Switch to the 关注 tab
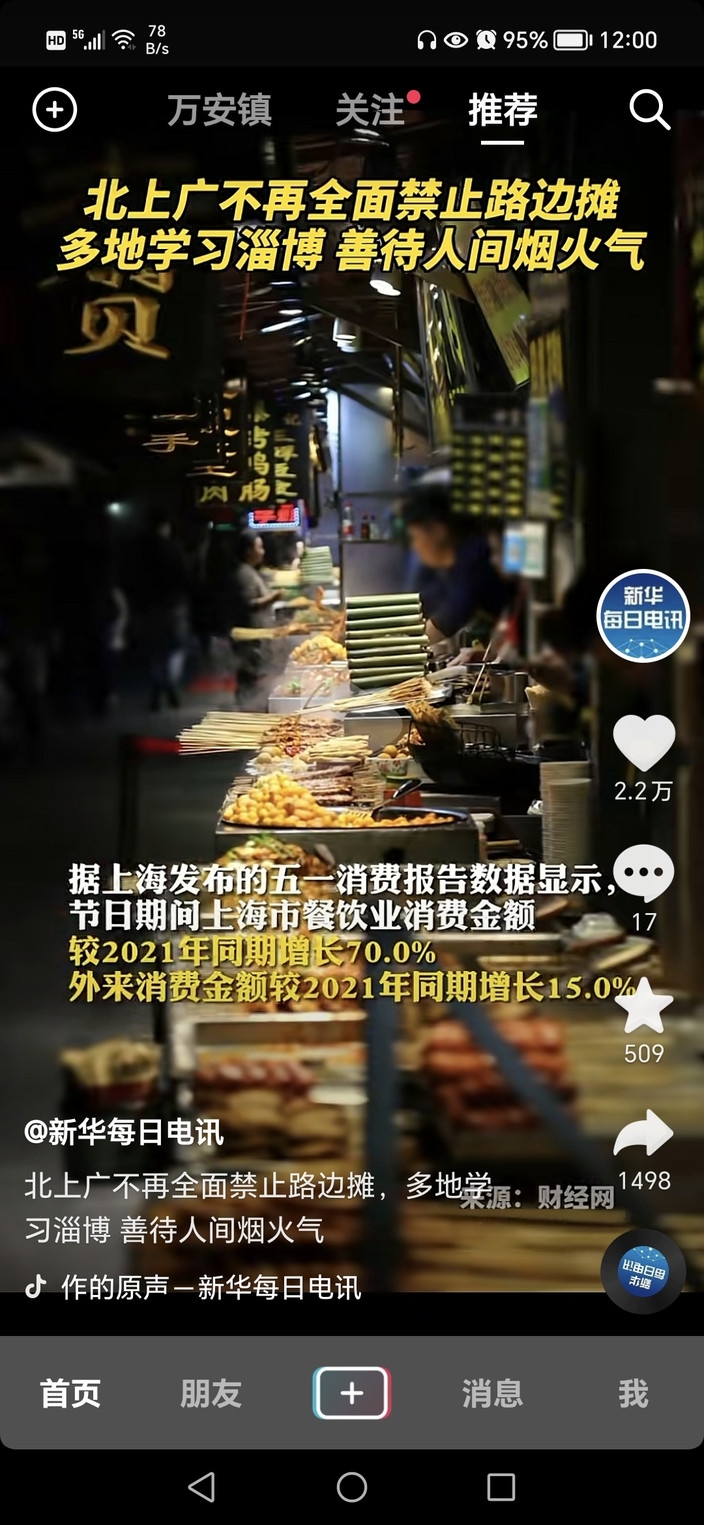 click(x=370, y=110)
